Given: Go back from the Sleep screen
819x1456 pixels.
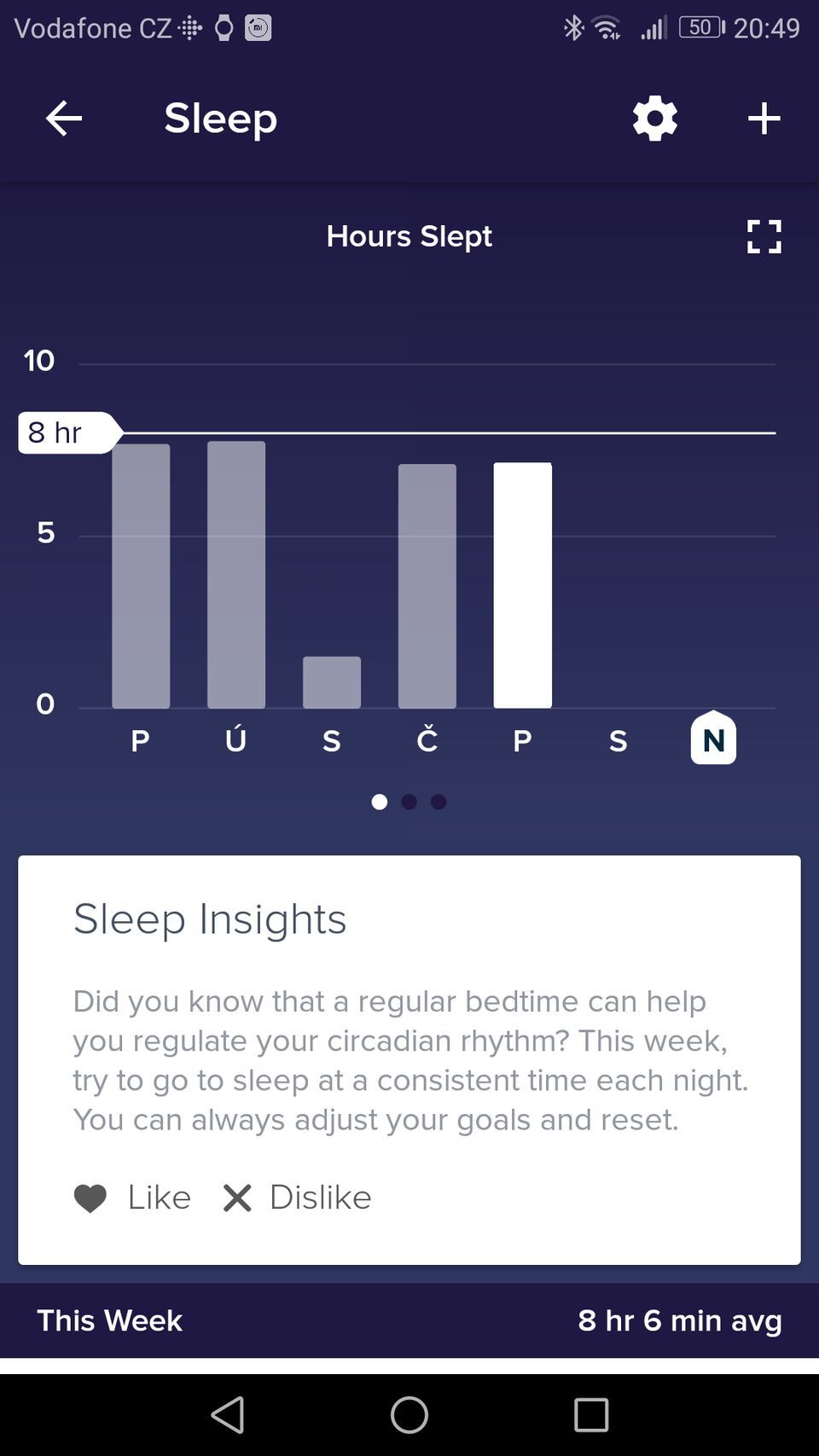Looking at the screenshot, I should [x=64, y=119].
